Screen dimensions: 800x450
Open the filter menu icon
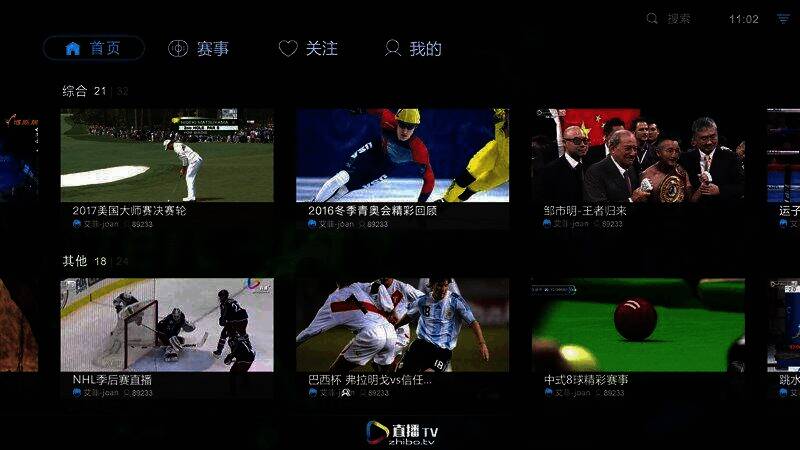click(x=783, y=19)
